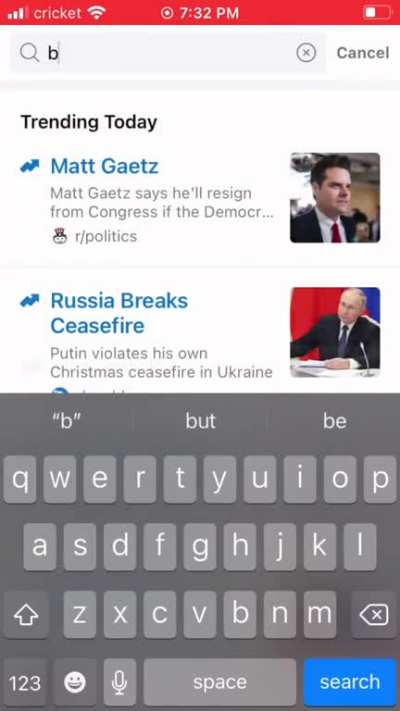This screenshot has height=711, width=400.
Task: Choose the 'but' keyboard suggestion
Action: [200, 421]
